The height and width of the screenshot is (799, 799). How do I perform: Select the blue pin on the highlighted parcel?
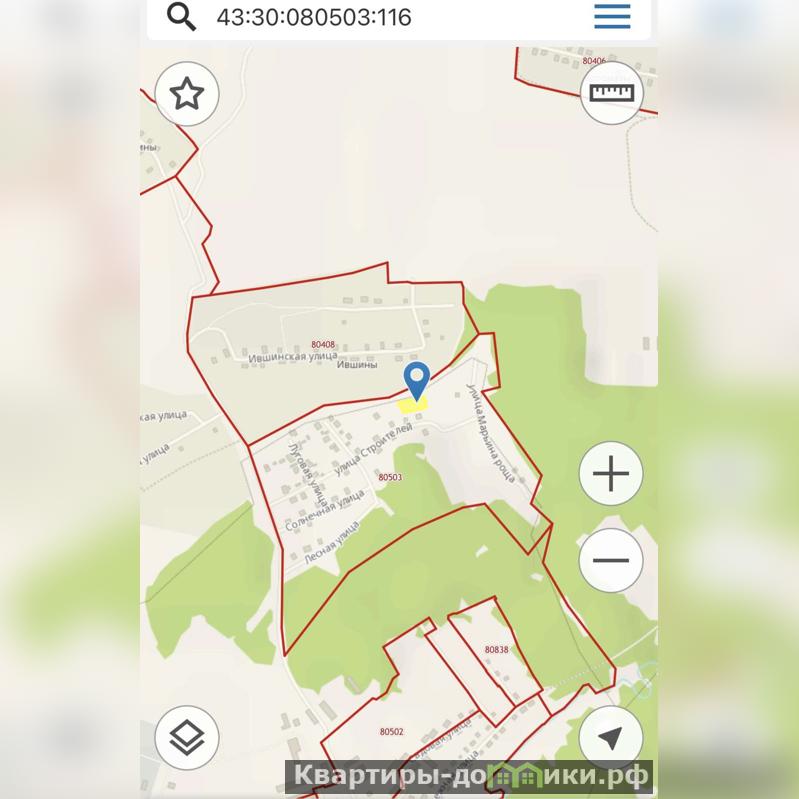point(417,380)
